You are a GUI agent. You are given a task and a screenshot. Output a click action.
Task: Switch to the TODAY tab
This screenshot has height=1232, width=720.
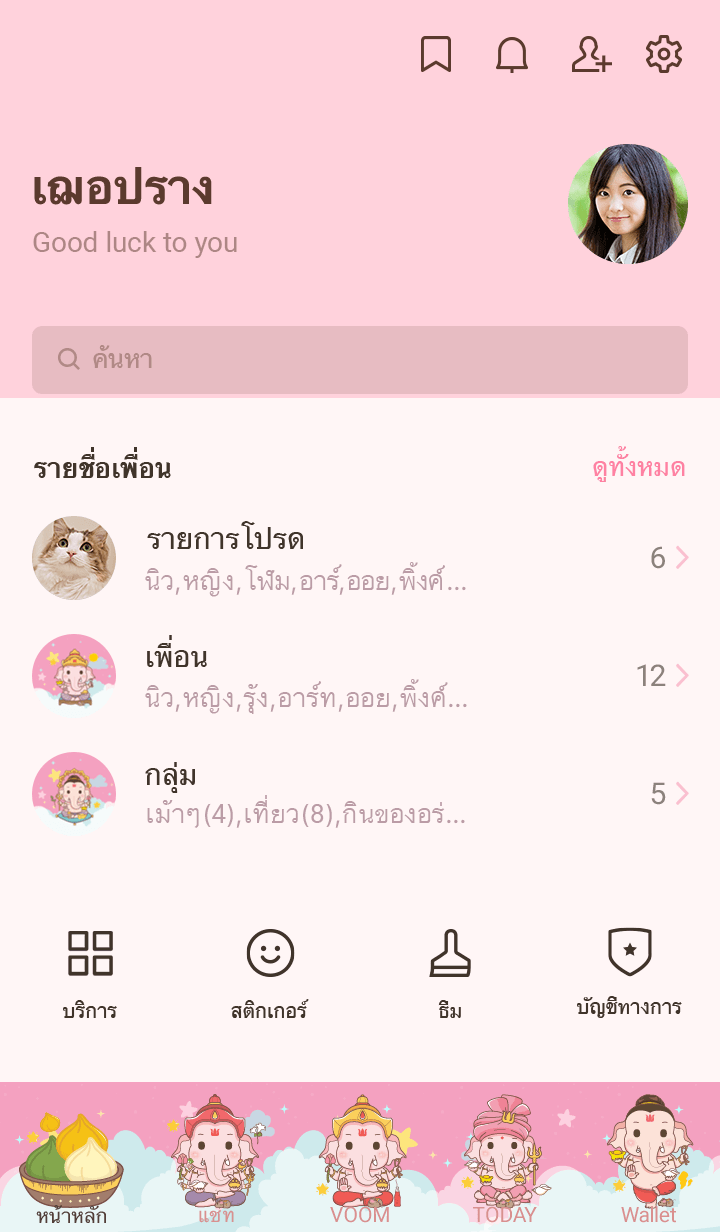pyautogui.click(x=505, y=1165)
